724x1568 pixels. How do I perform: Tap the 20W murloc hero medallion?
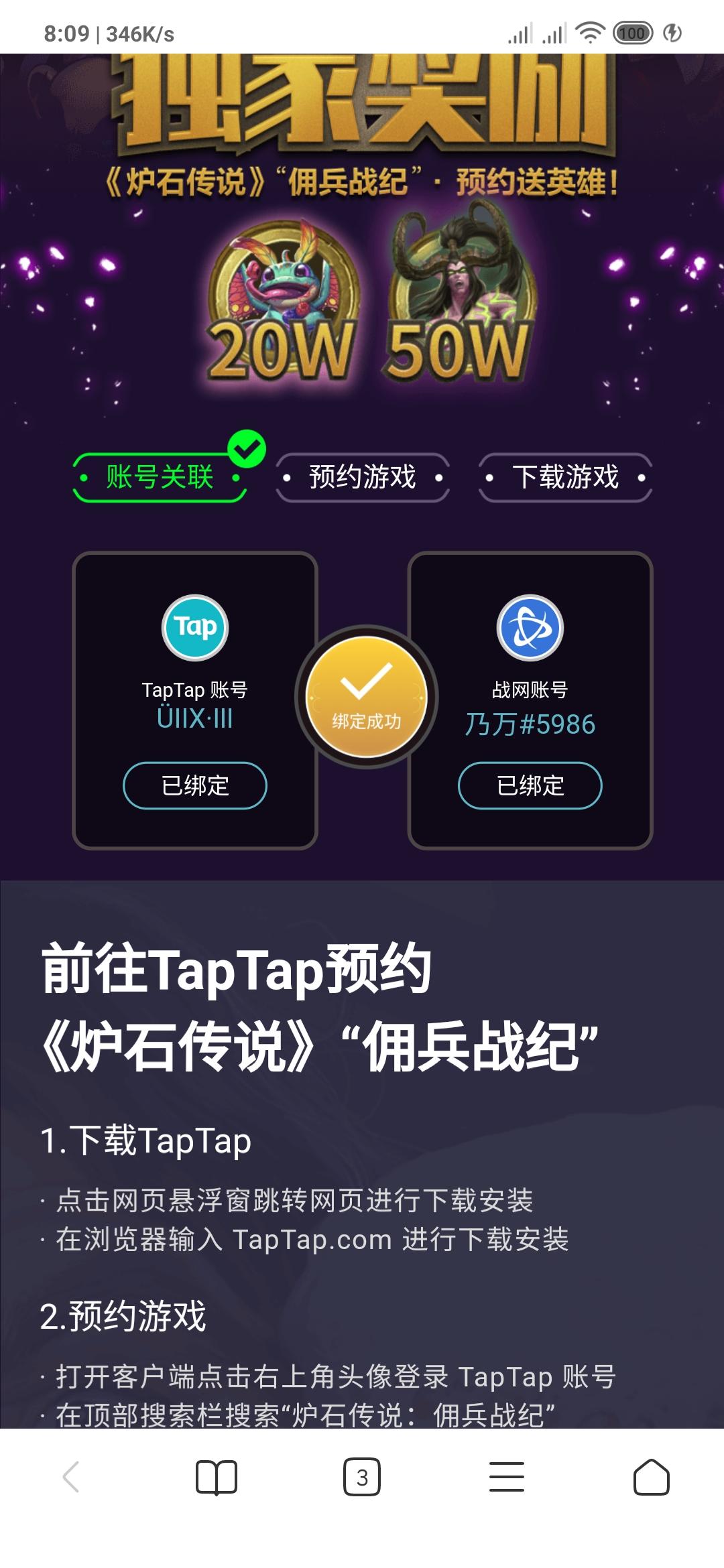(282, 295)
